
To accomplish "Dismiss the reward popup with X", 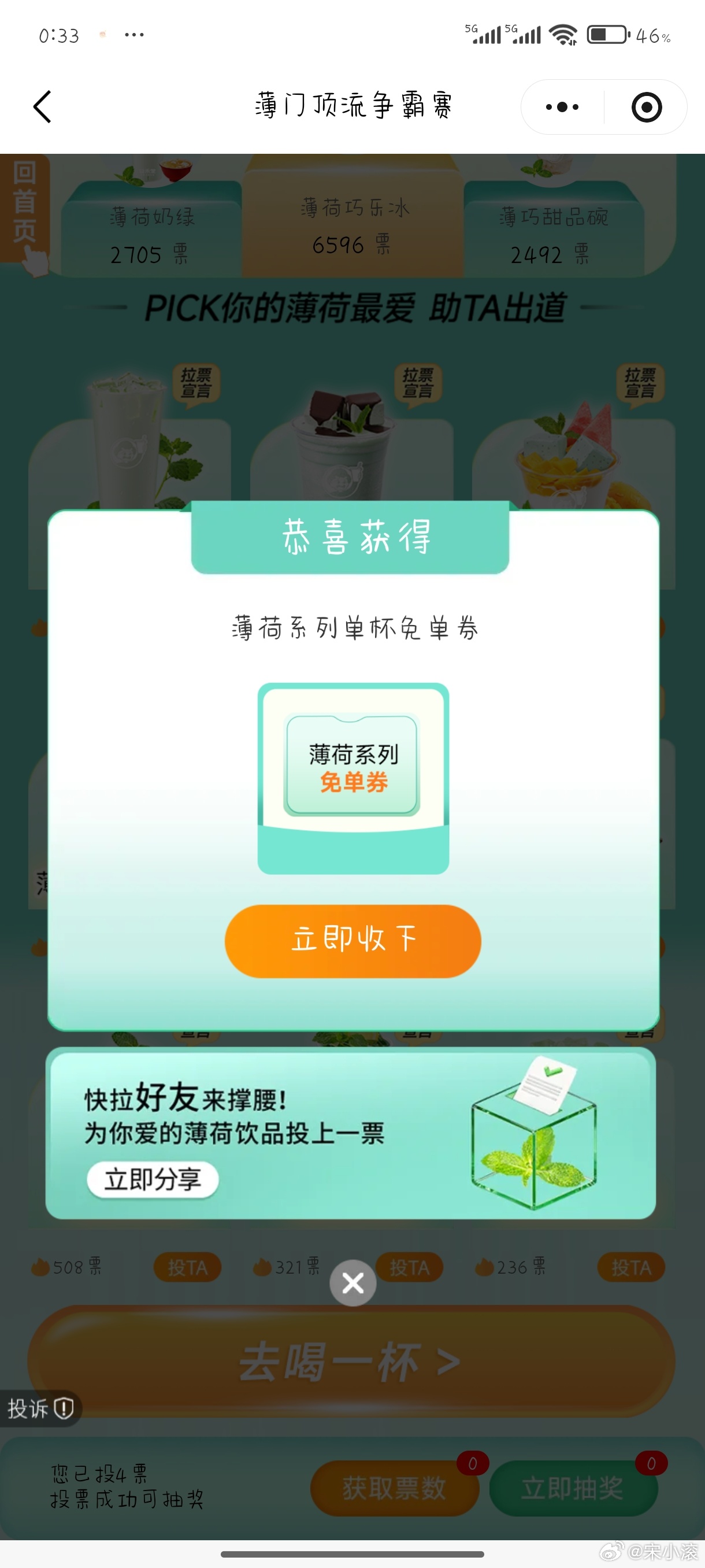I will click(353, 1283).
